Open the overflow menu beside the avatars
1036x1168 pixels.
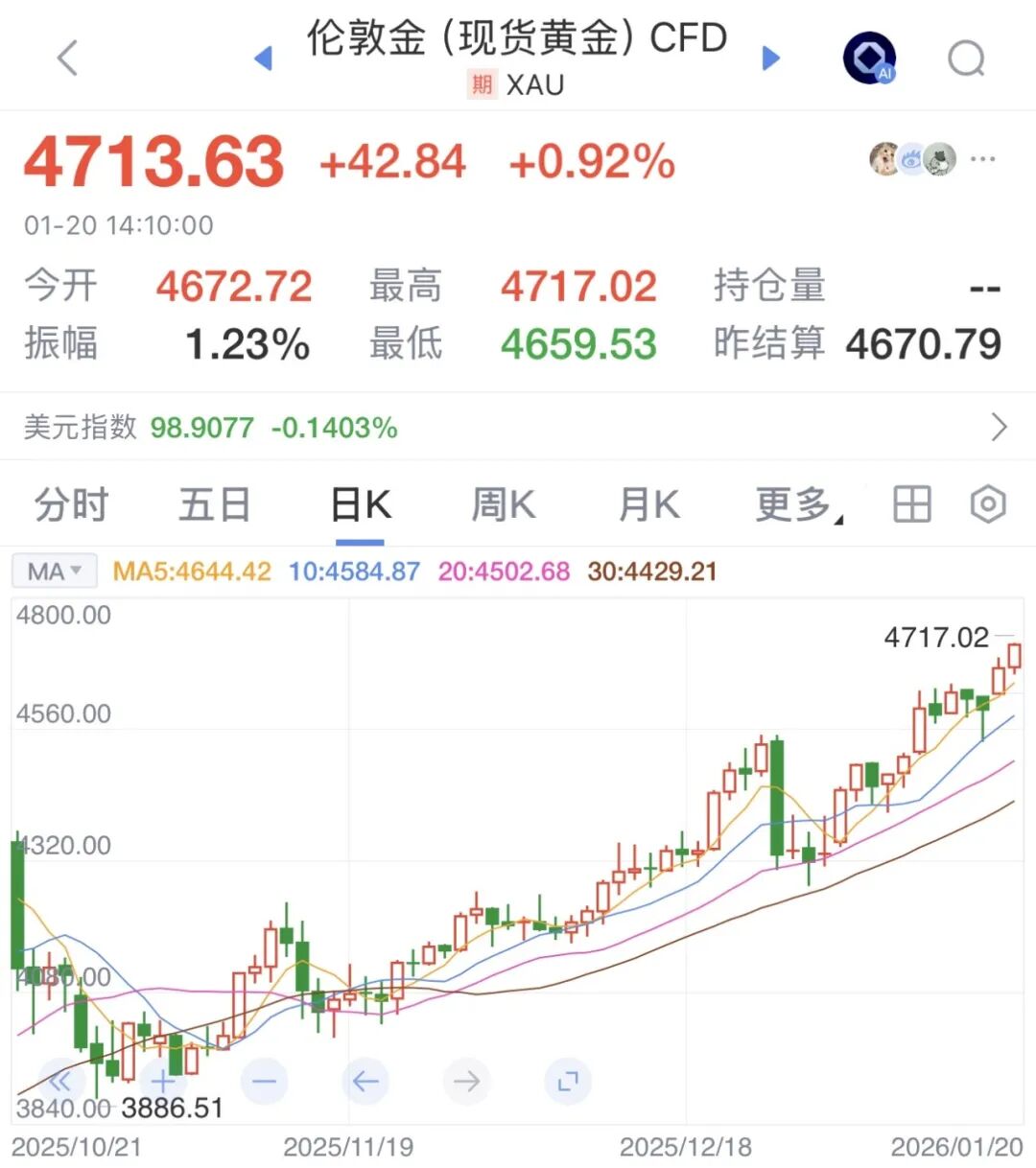point(983,159)
